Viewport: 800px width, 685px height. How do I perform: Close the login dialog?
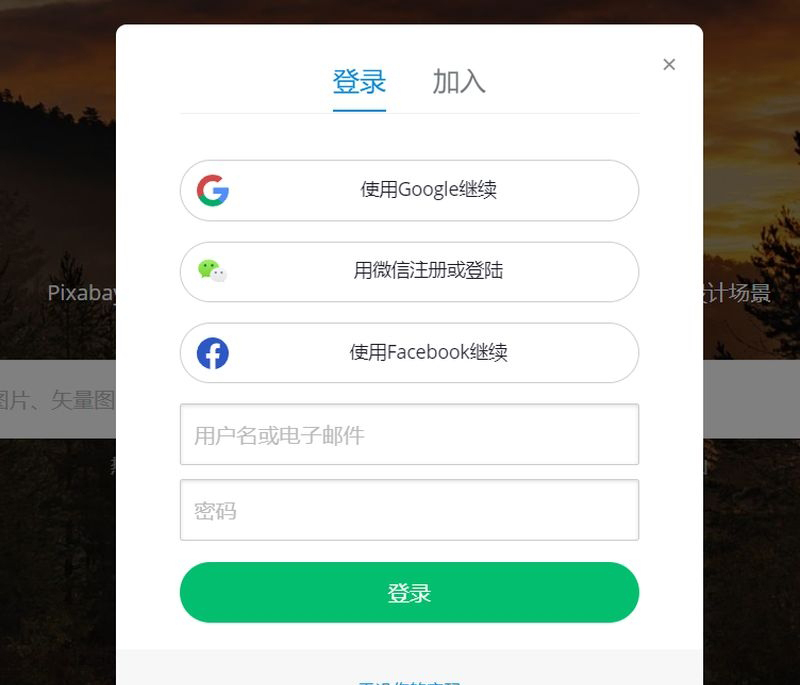(669, 64)
